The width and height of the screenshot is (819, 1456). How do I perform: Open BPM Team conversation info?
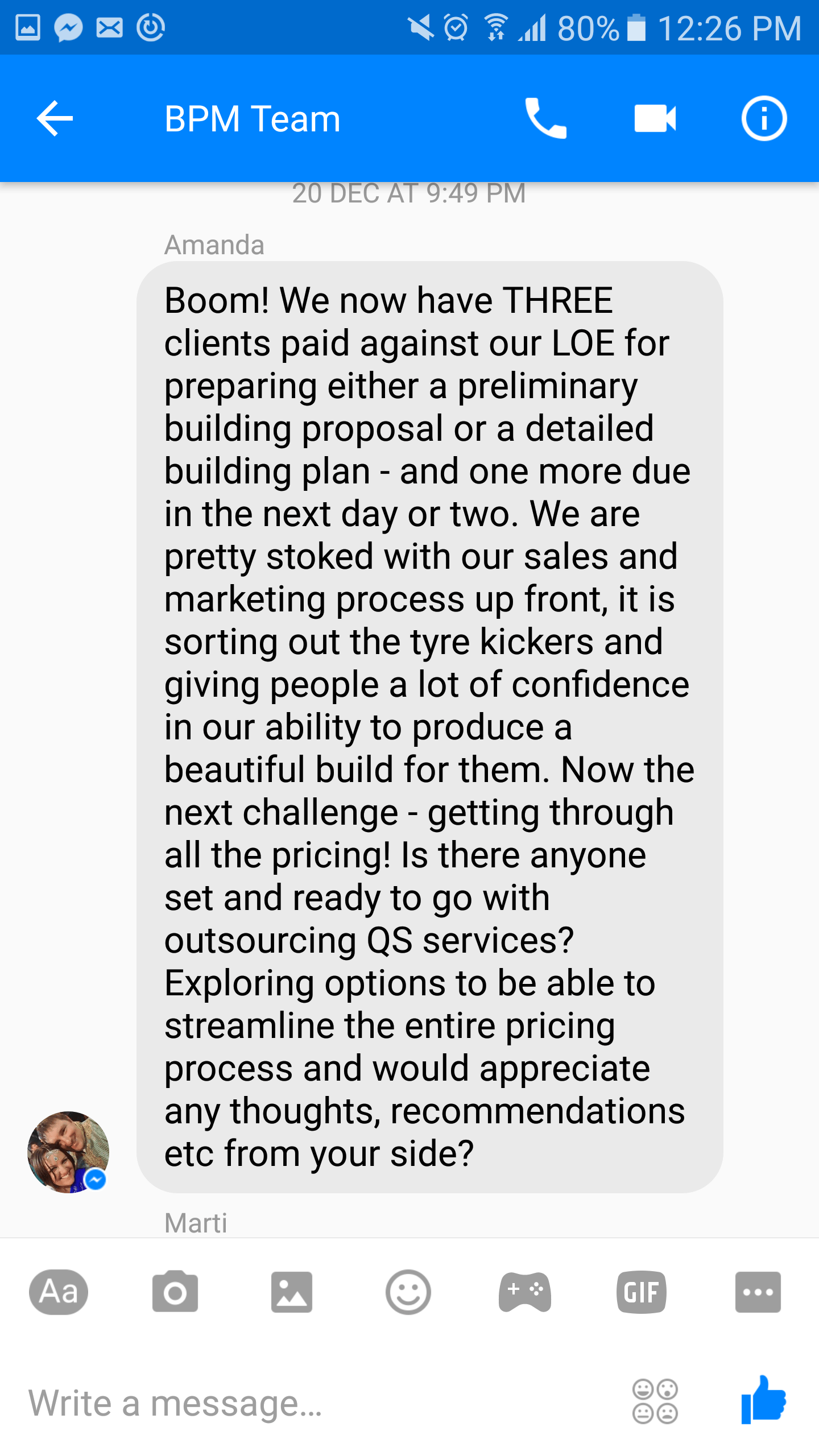pos(764,118)
